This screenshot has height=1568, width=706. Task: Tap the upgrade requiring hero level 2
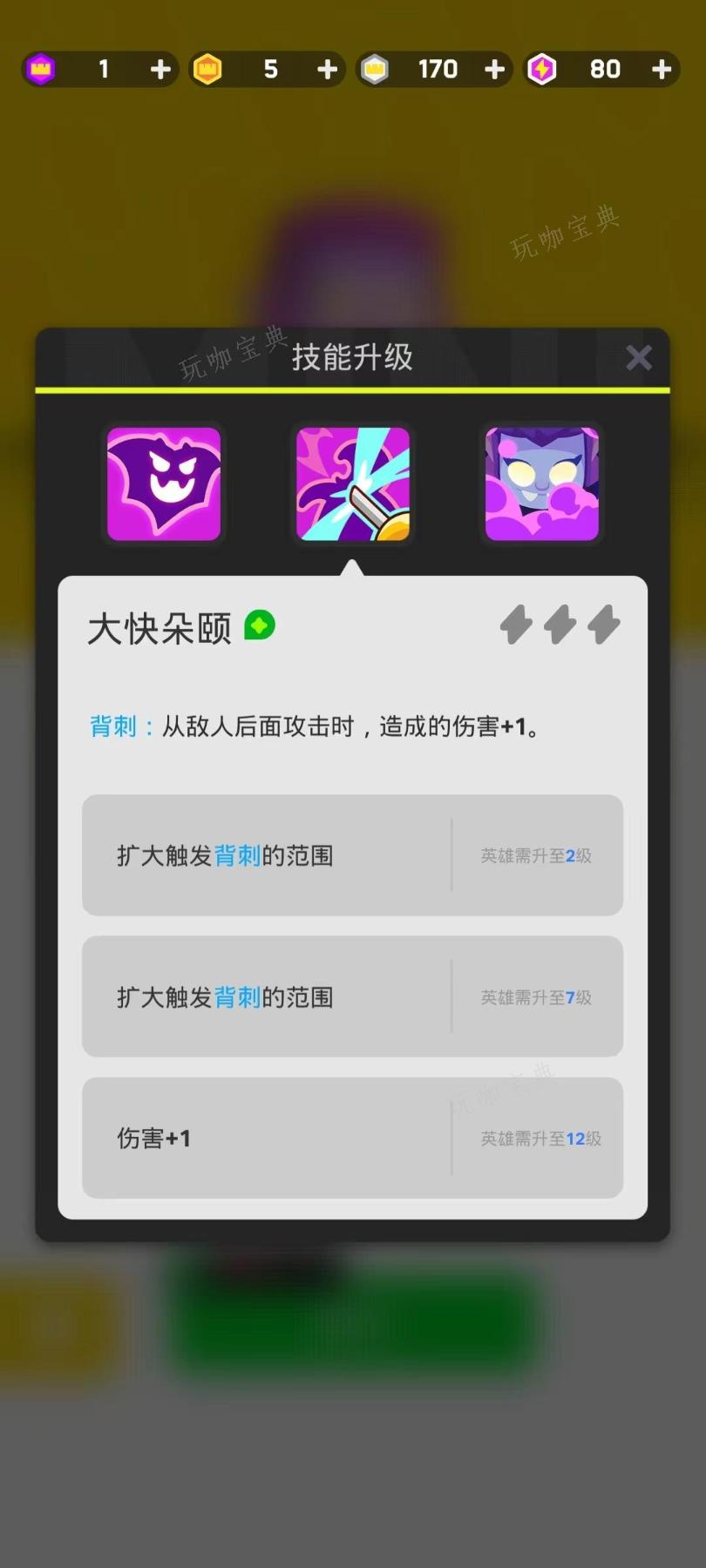click(352, 855)
